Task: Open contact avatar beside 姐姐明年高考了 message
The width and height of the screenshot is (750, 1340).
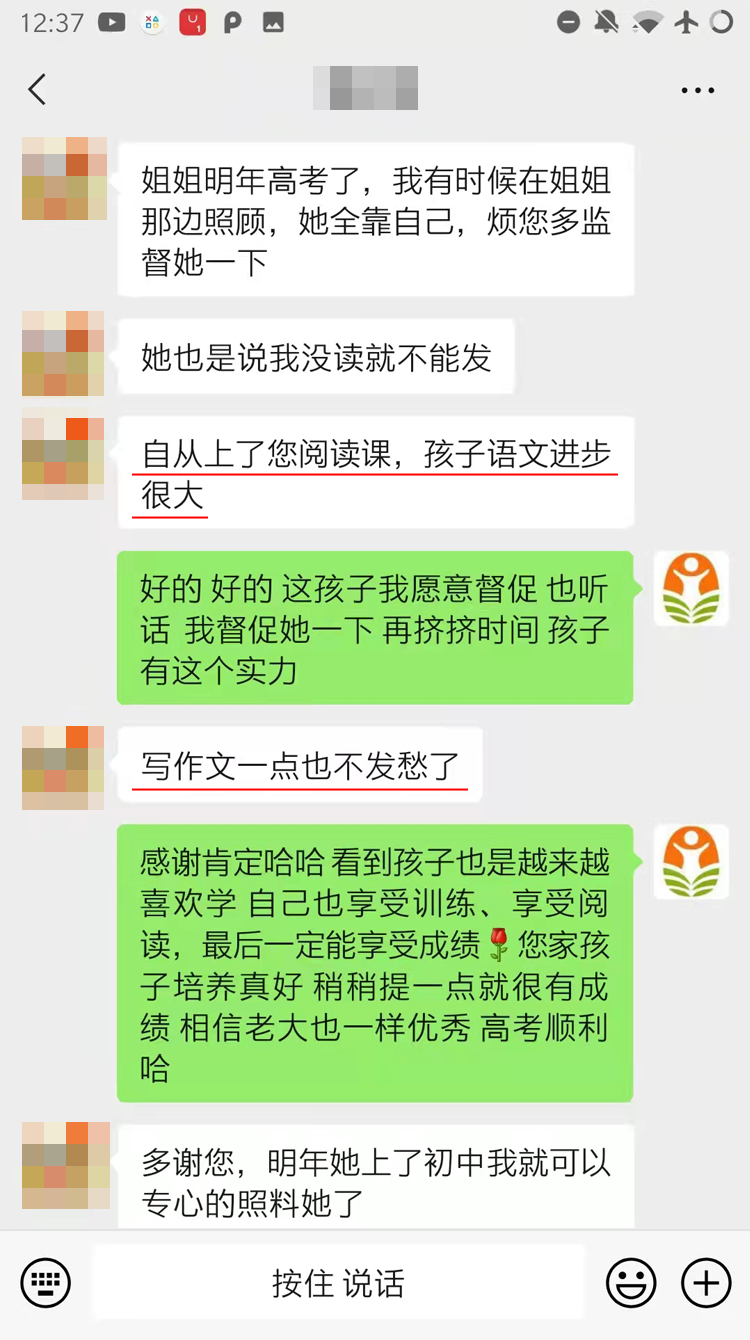Action: coord(64,179)
